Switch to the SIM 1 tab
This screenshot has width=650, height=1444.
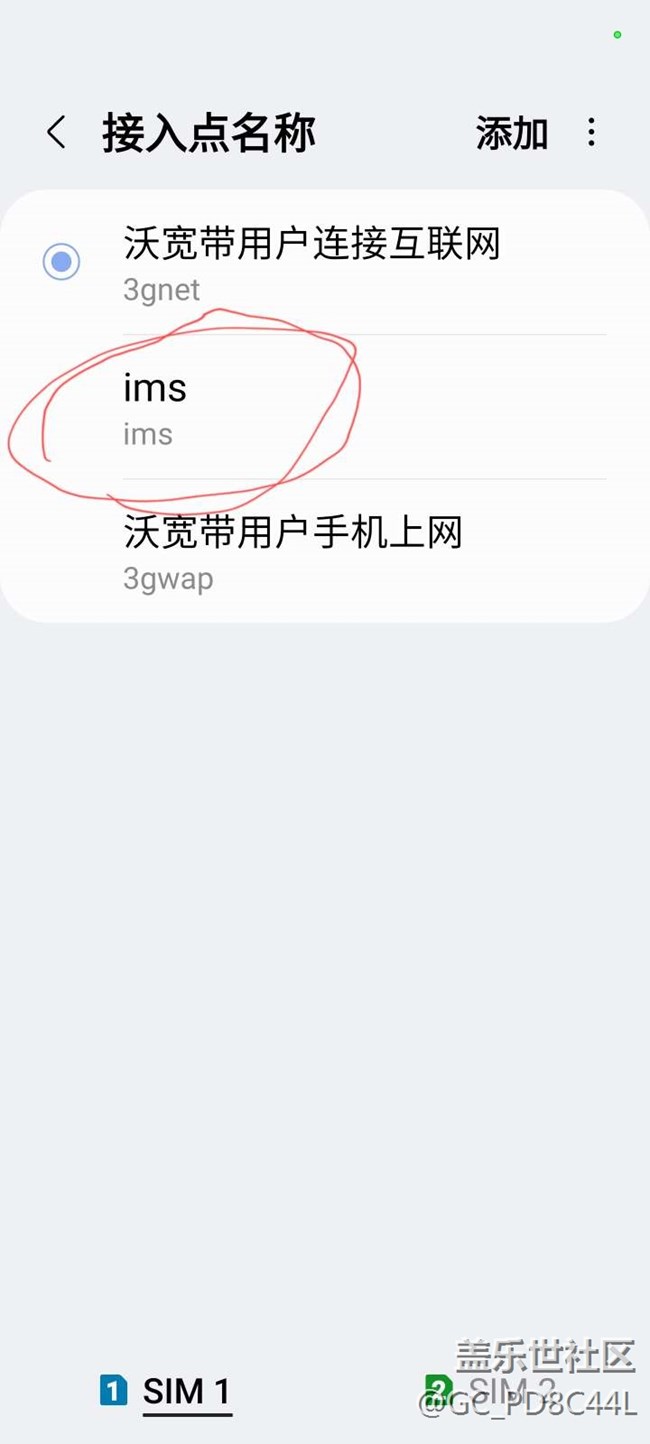tap(168, 1391)
